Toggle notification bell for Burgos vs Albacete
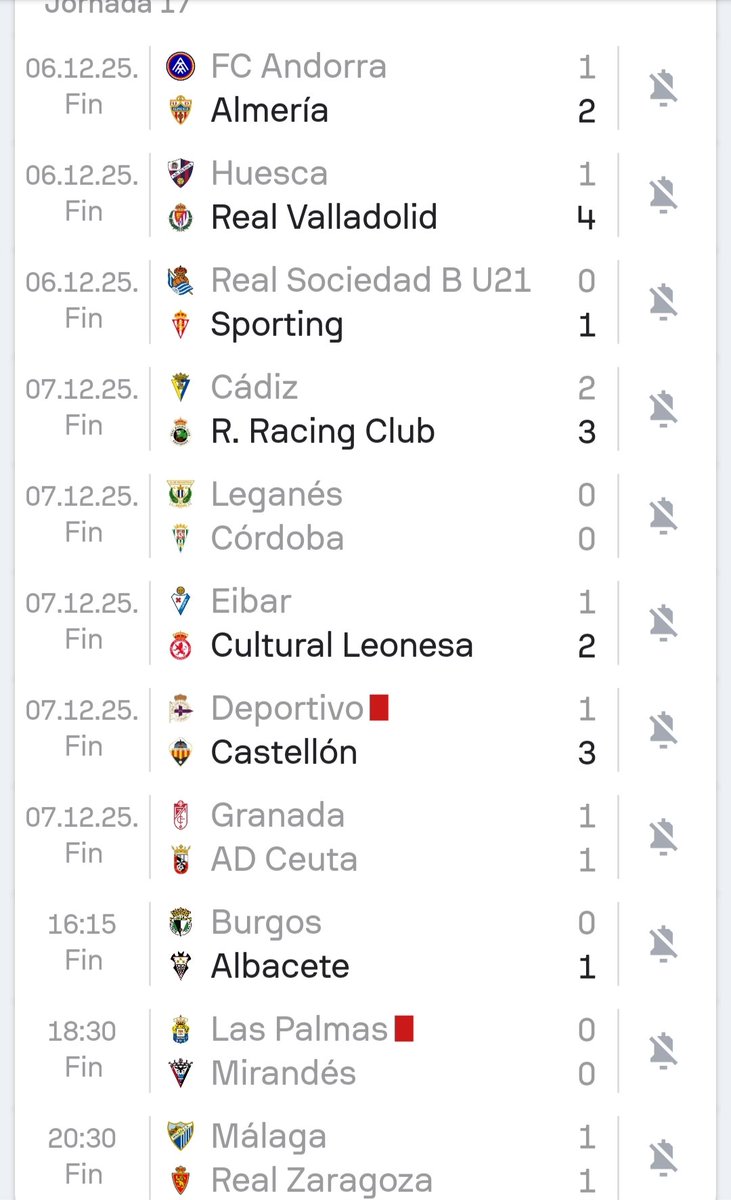Image resolution: width=731 pixels, height=1200 pixels. [663, 944]
